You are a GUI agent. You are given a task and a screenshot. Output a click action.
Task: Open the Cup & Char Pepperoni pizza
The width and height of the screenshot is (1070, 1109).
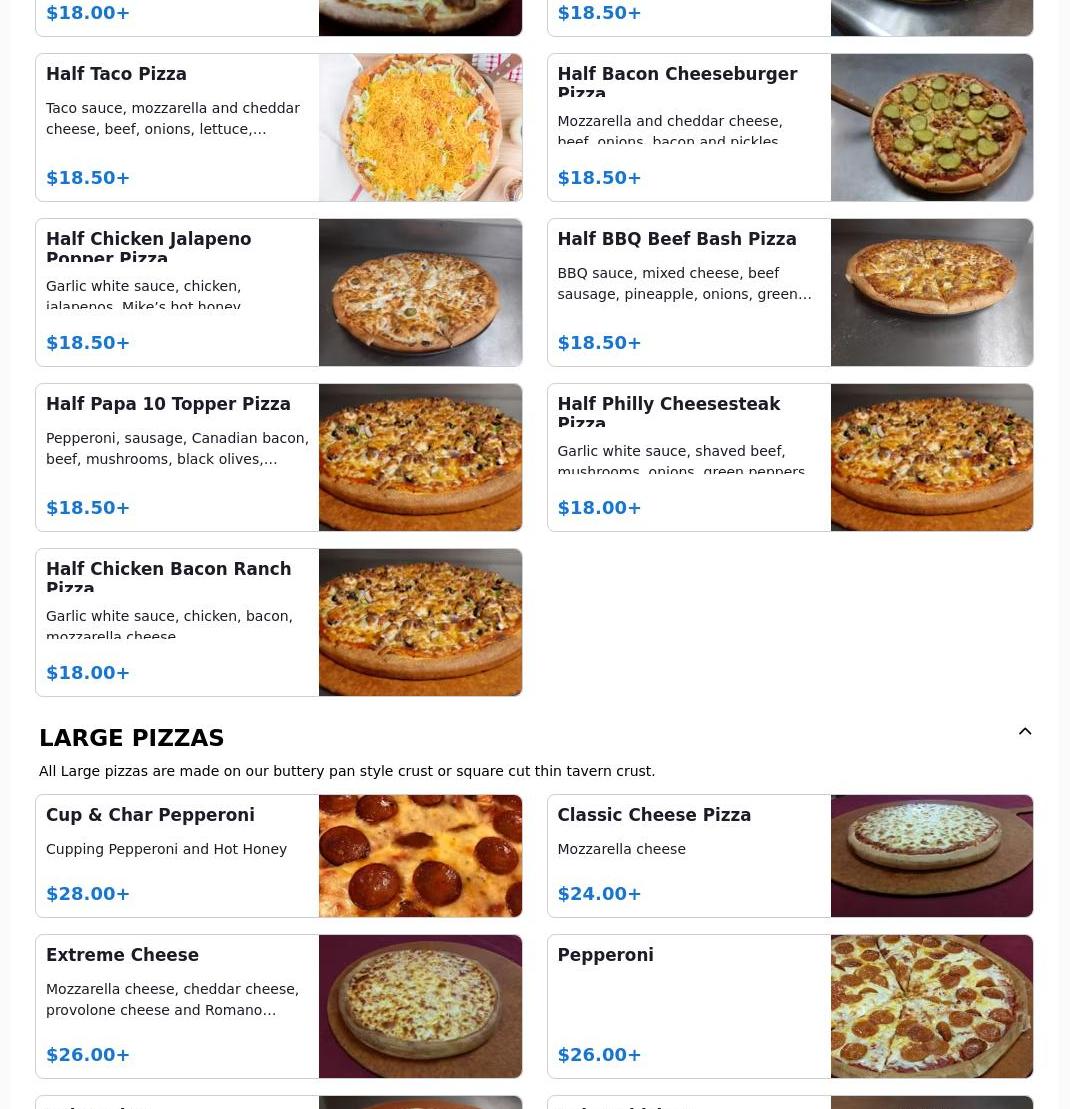[x=278, y=856]
